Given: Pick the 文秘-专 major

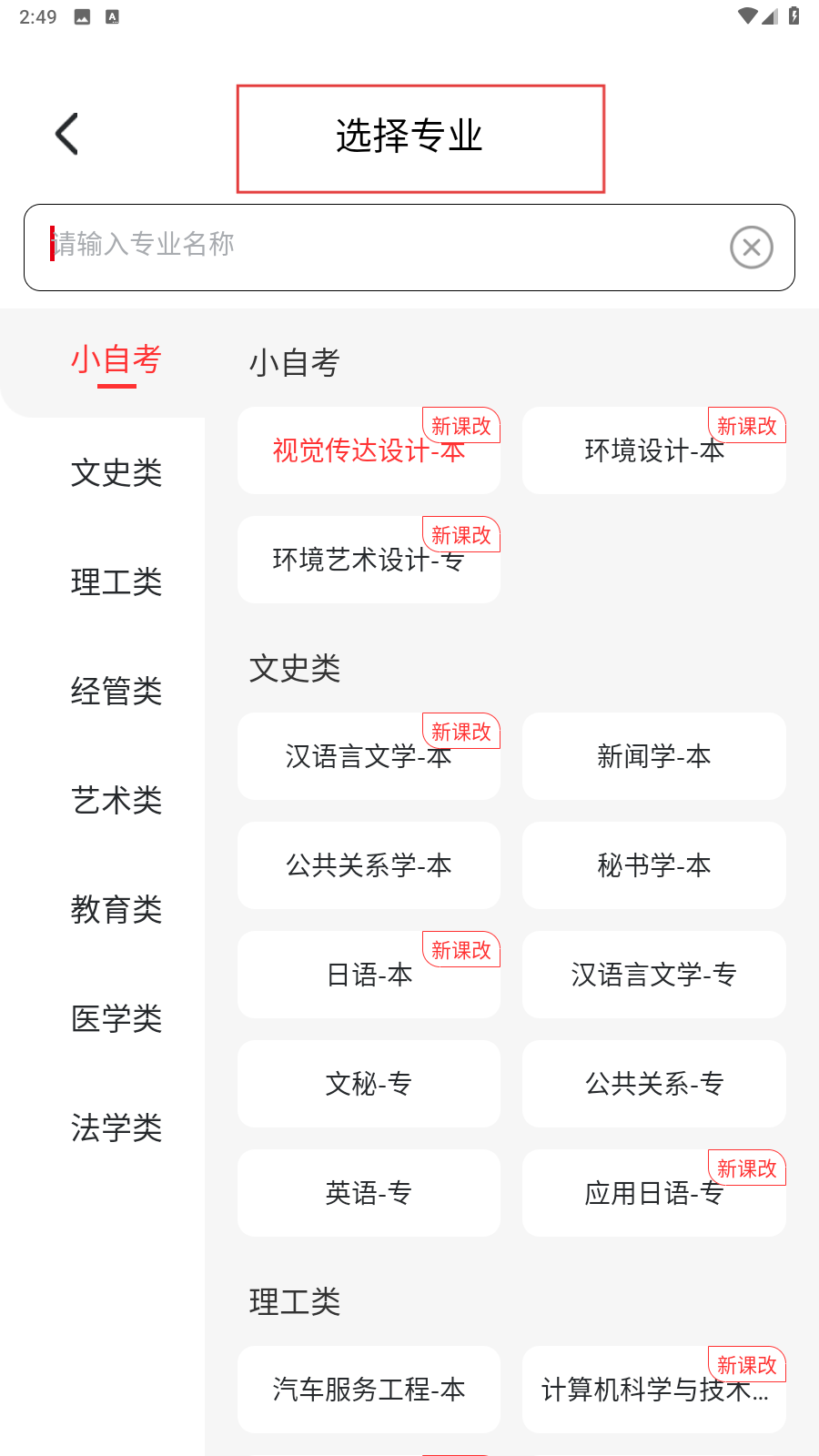Looking at the screenshot, I should click(x=369, y=1084).
